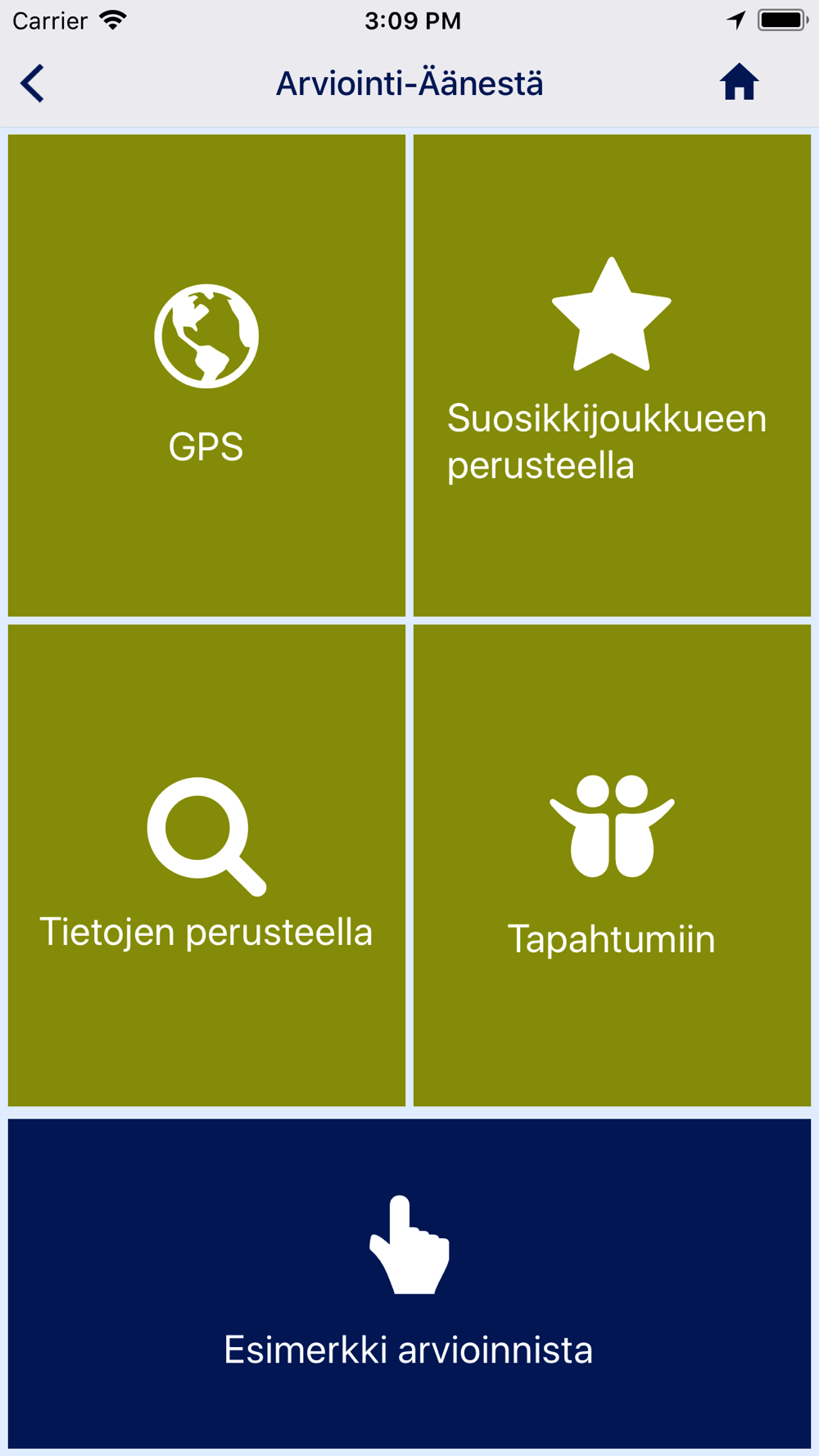Open Suosikkijoukkueen perusteella tile
The image size is (819, 1456).
point(612,375)
